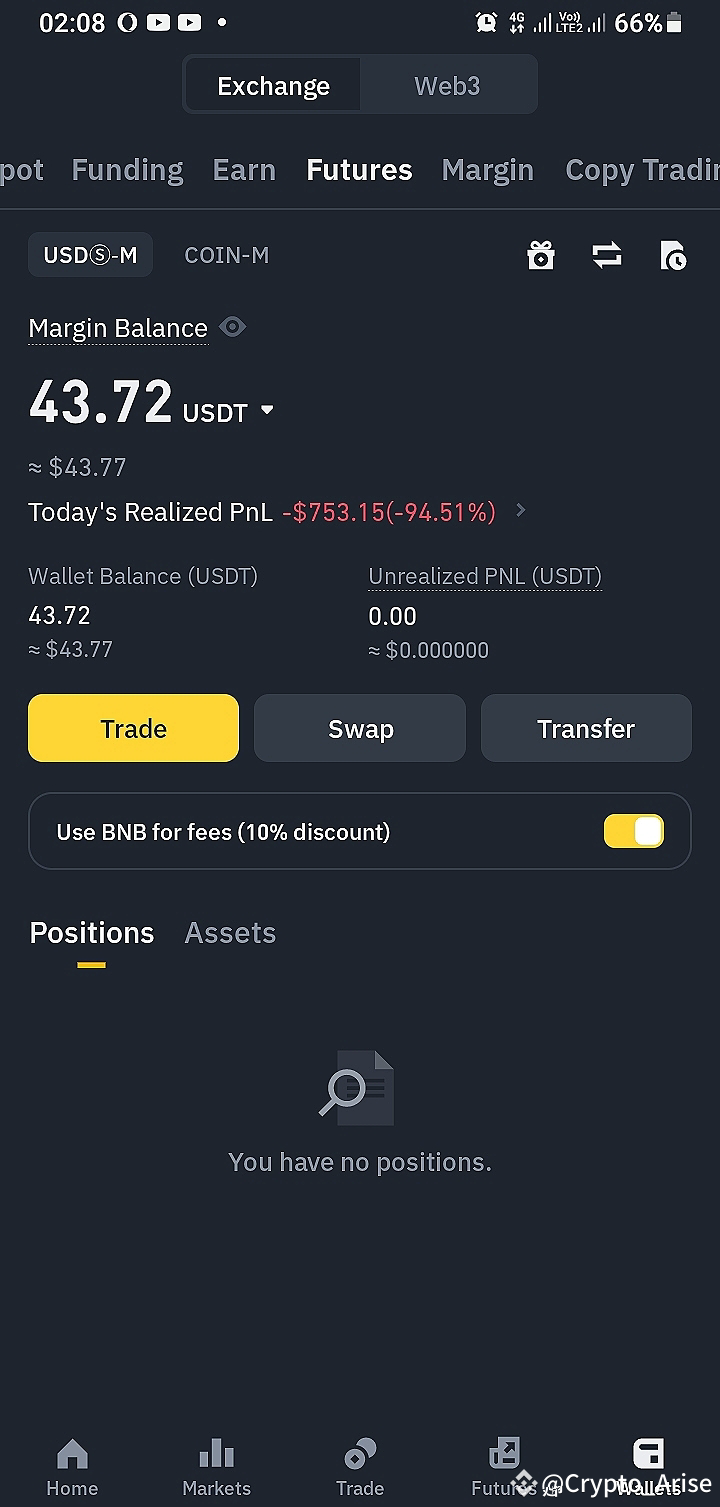The image size is (720, 1507).
Task: Switch to the Assets tab
Action: pos(230,932)
